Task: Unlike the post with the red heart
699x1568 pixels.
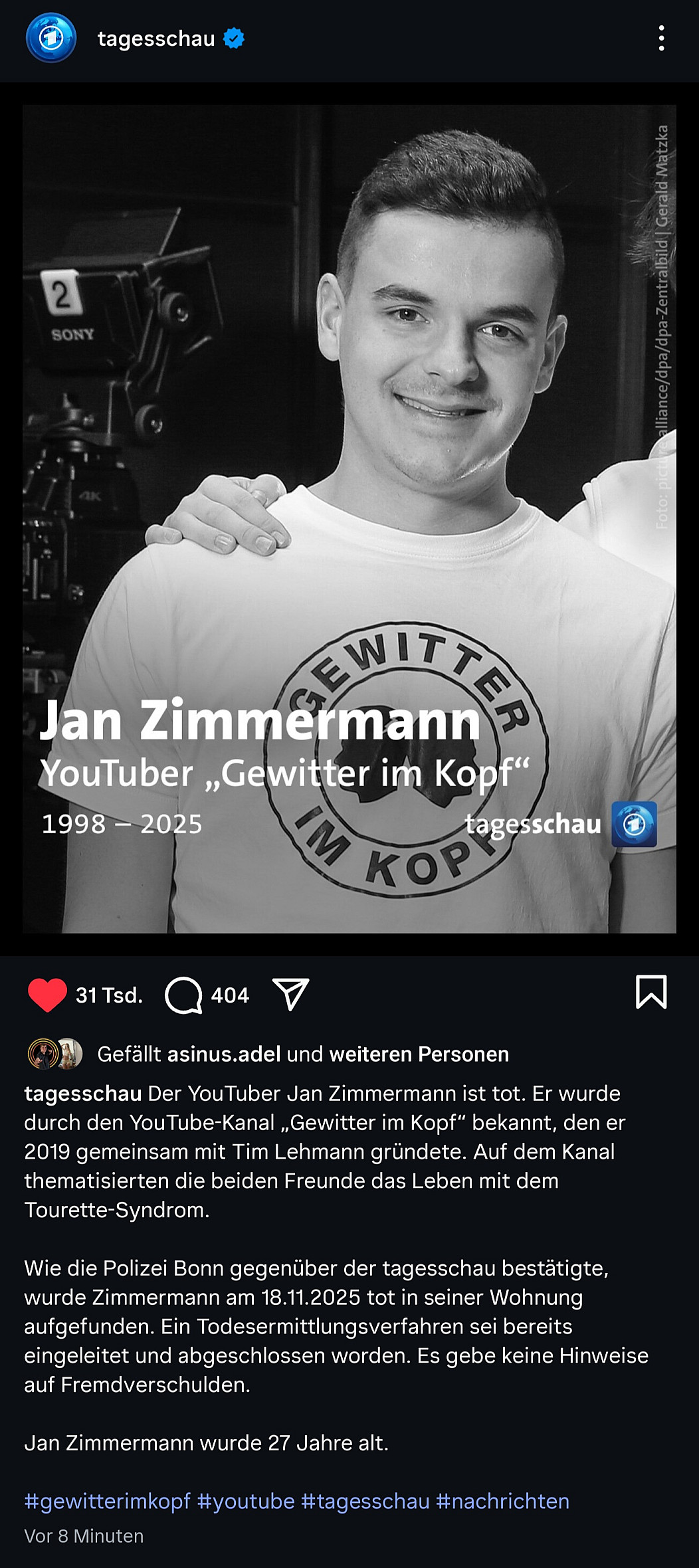Action: point(47,995)
